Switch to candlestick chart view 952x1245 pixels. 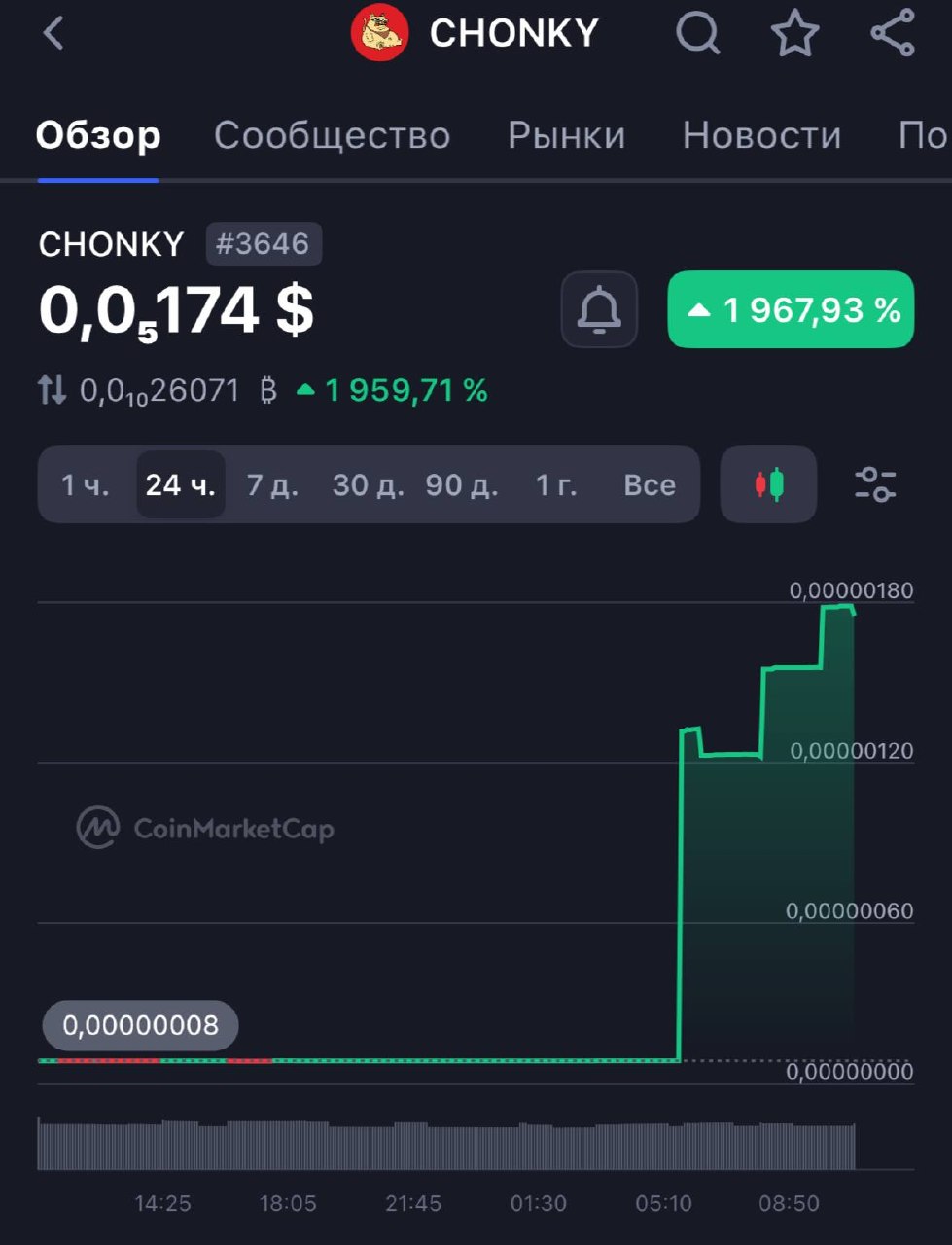click(x=768, y=484)
